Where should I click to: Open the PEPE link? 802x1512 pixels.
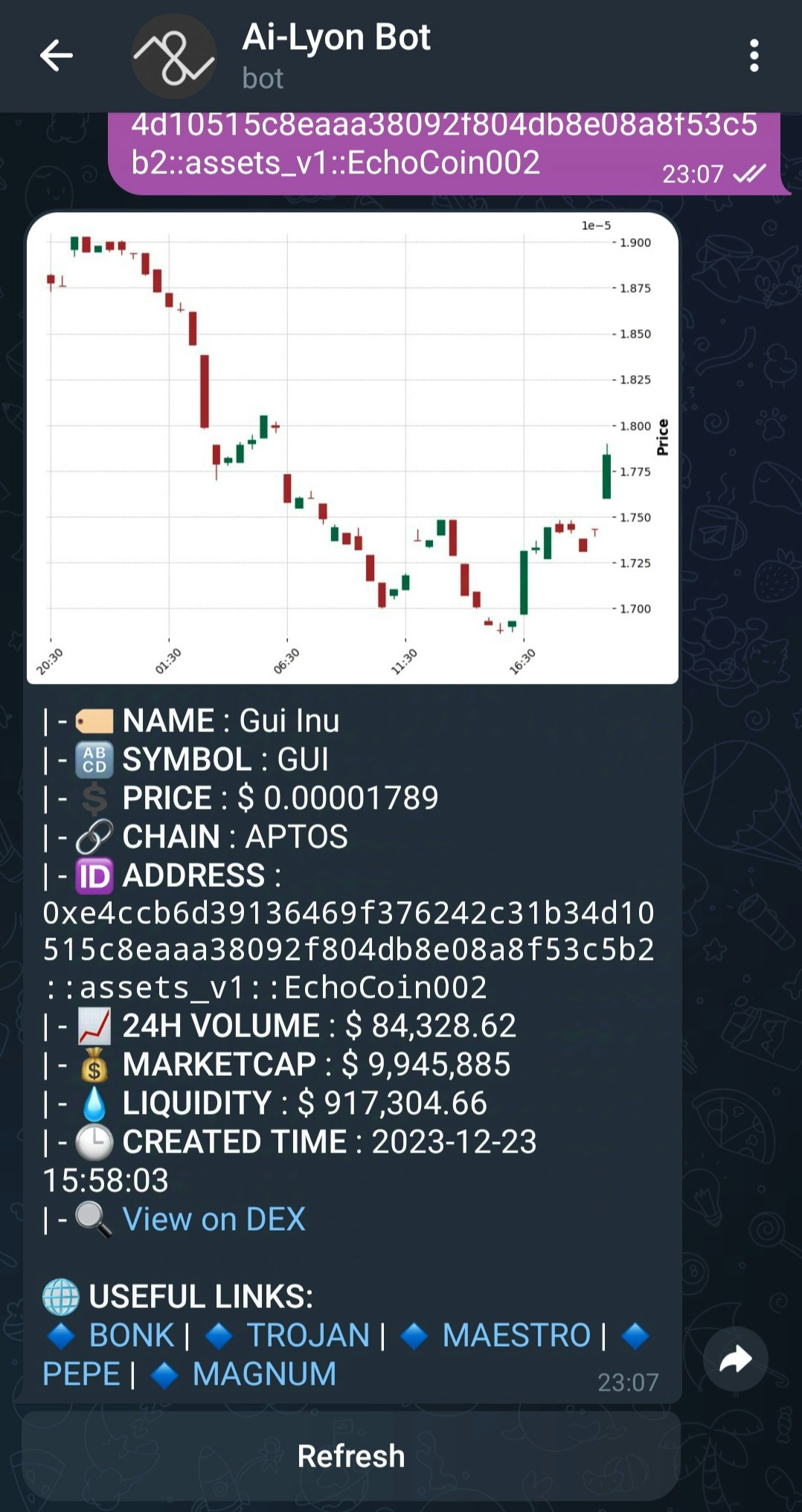point(81,1374)
